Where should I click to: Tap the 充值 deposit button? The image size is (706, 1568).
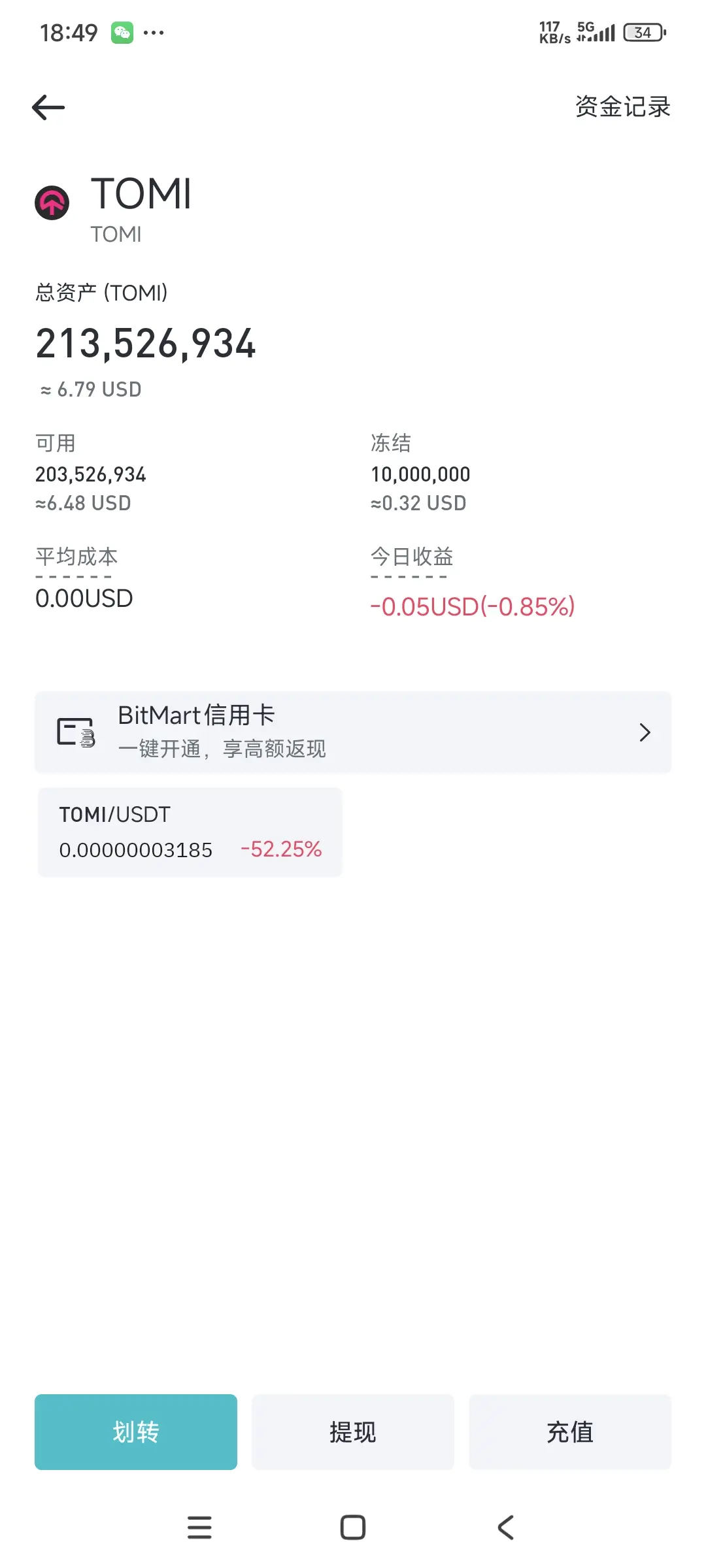(570, 1431)
